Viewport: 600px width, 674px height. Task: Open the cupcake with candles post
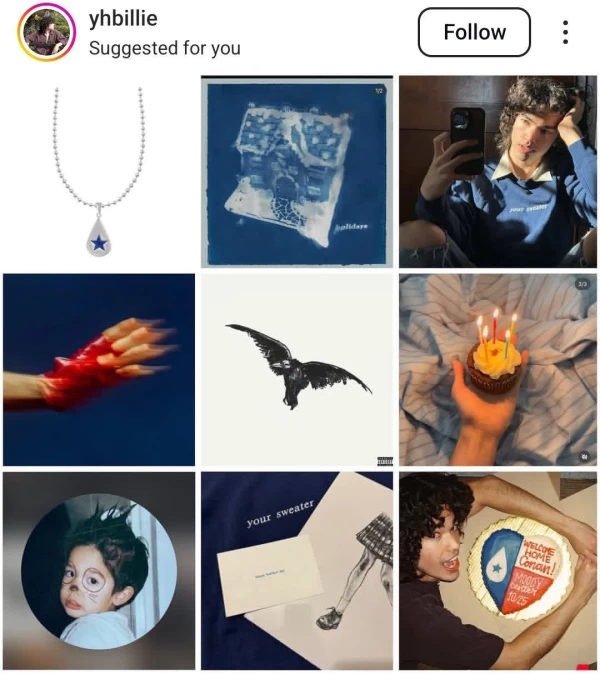click(x=497, y=370)
